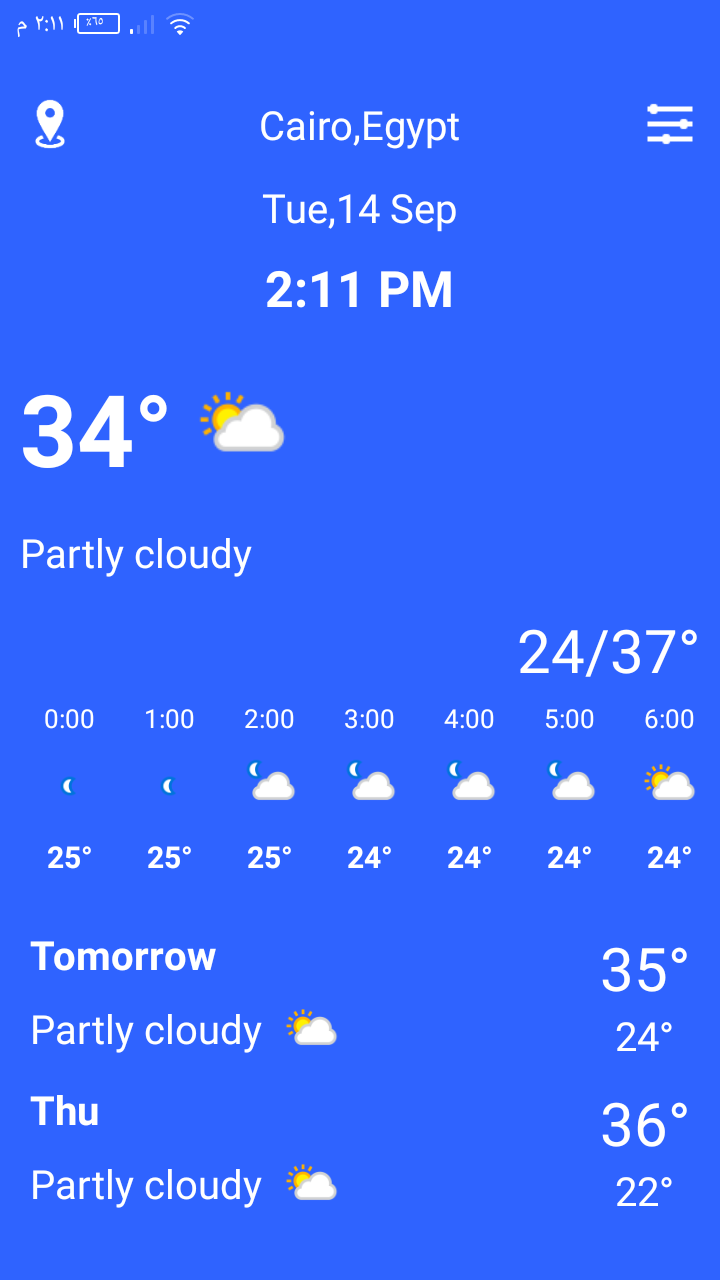
Task: Select the cloud icon at 4:00
Action: click(469, 784)
